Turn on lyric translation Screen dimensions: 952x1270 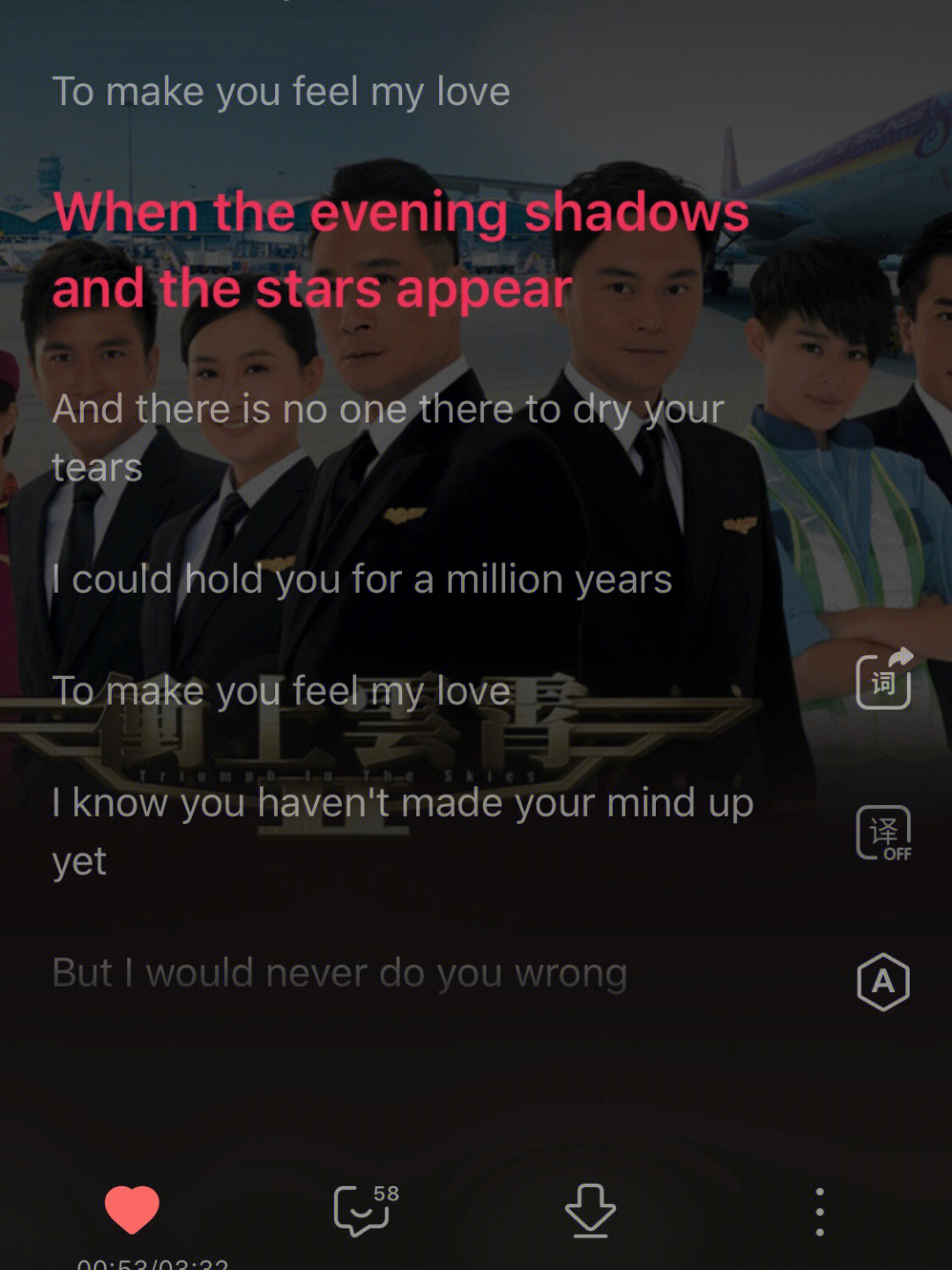click(x=883, y=833)
